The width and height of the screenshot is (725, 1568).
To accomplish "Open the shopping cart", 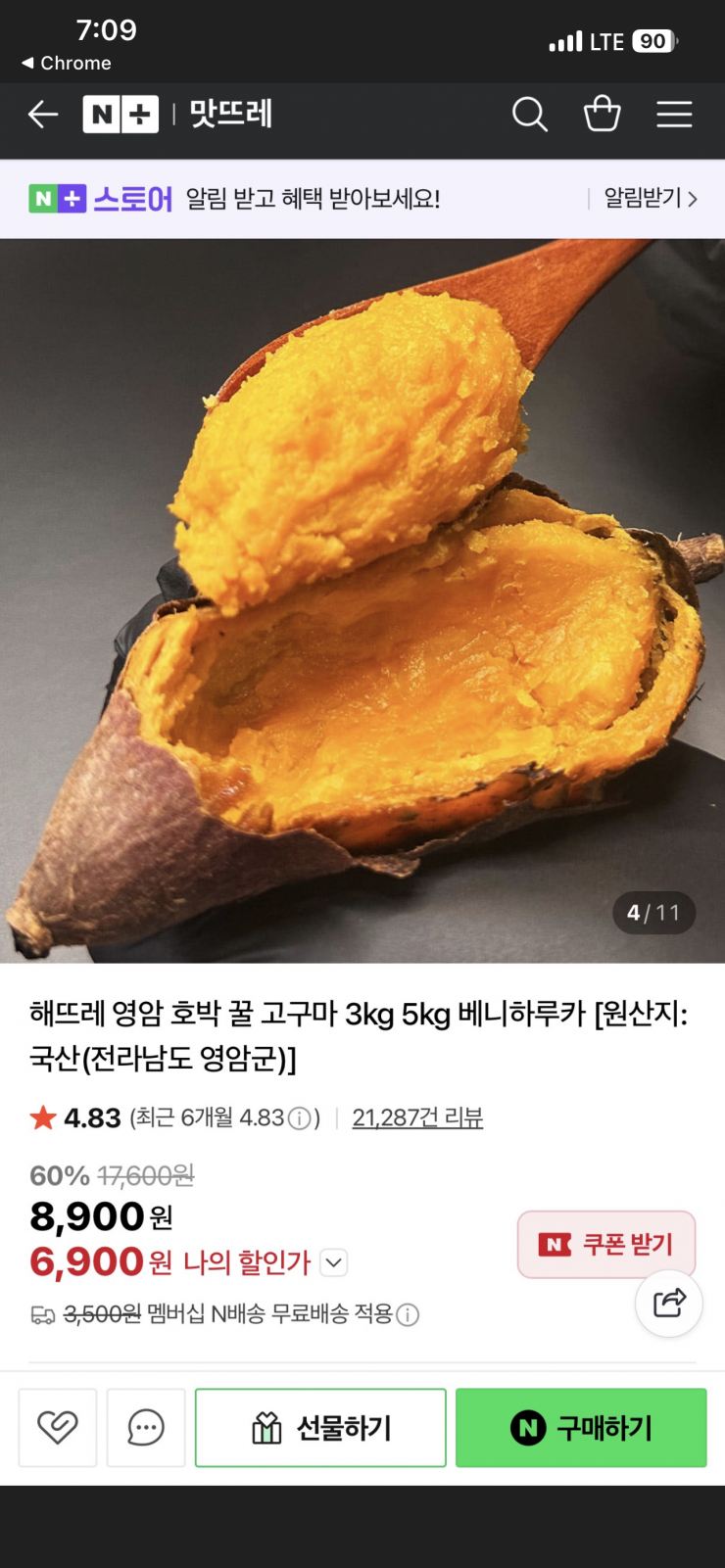I will point(602,115).
